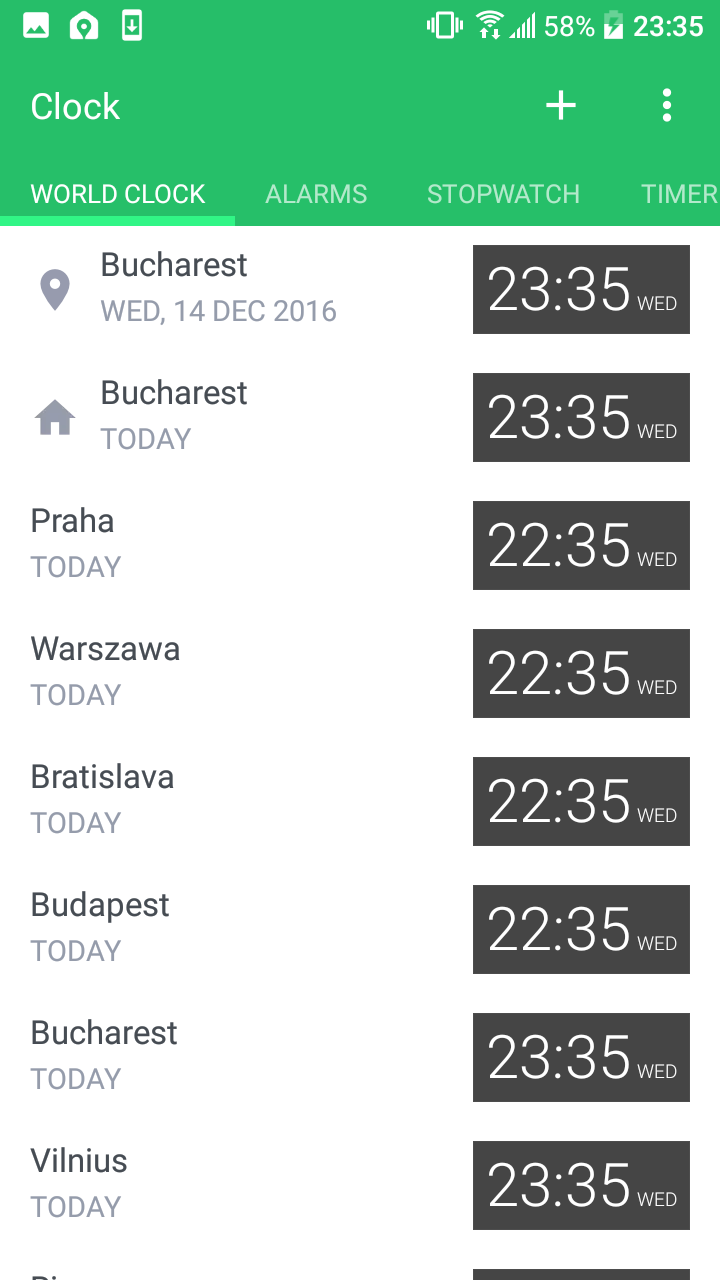The width and height of the screenshot is (720, 1280).
Task: Open the Warszawa clock row
Action: (360, 673)
